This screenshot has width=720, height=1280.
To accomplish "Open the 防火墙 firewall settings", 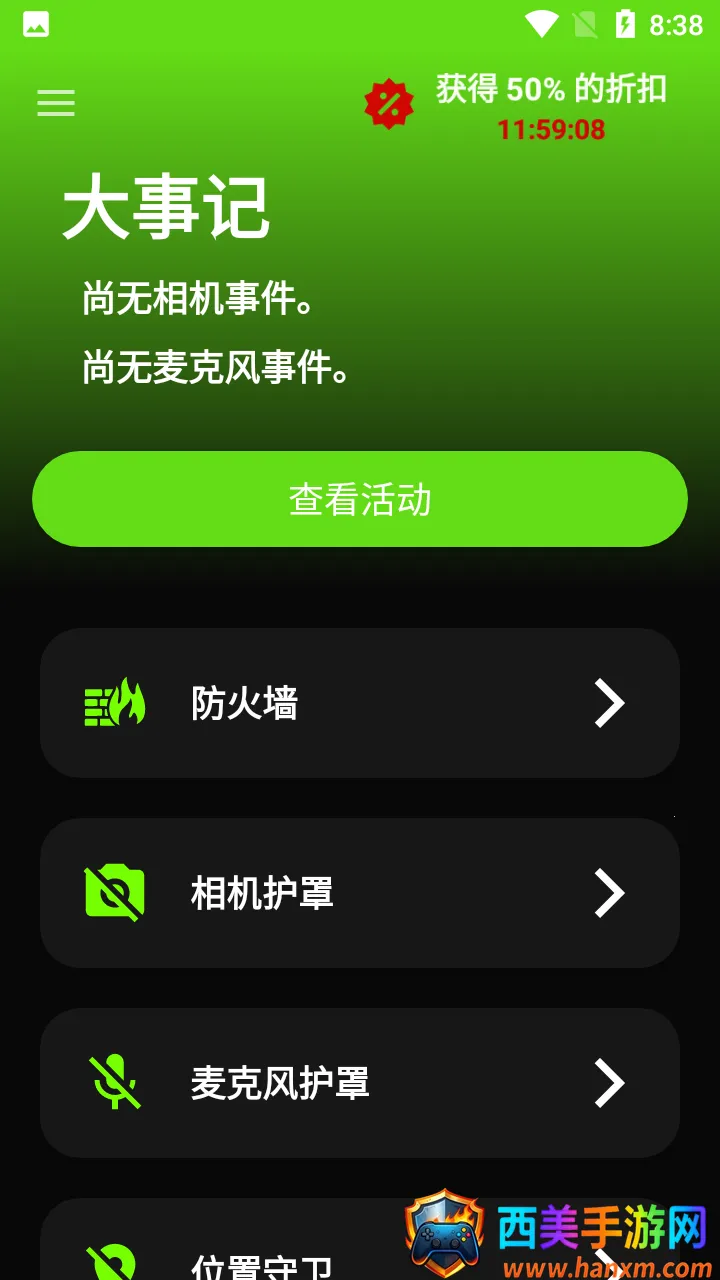I will 360,703.
